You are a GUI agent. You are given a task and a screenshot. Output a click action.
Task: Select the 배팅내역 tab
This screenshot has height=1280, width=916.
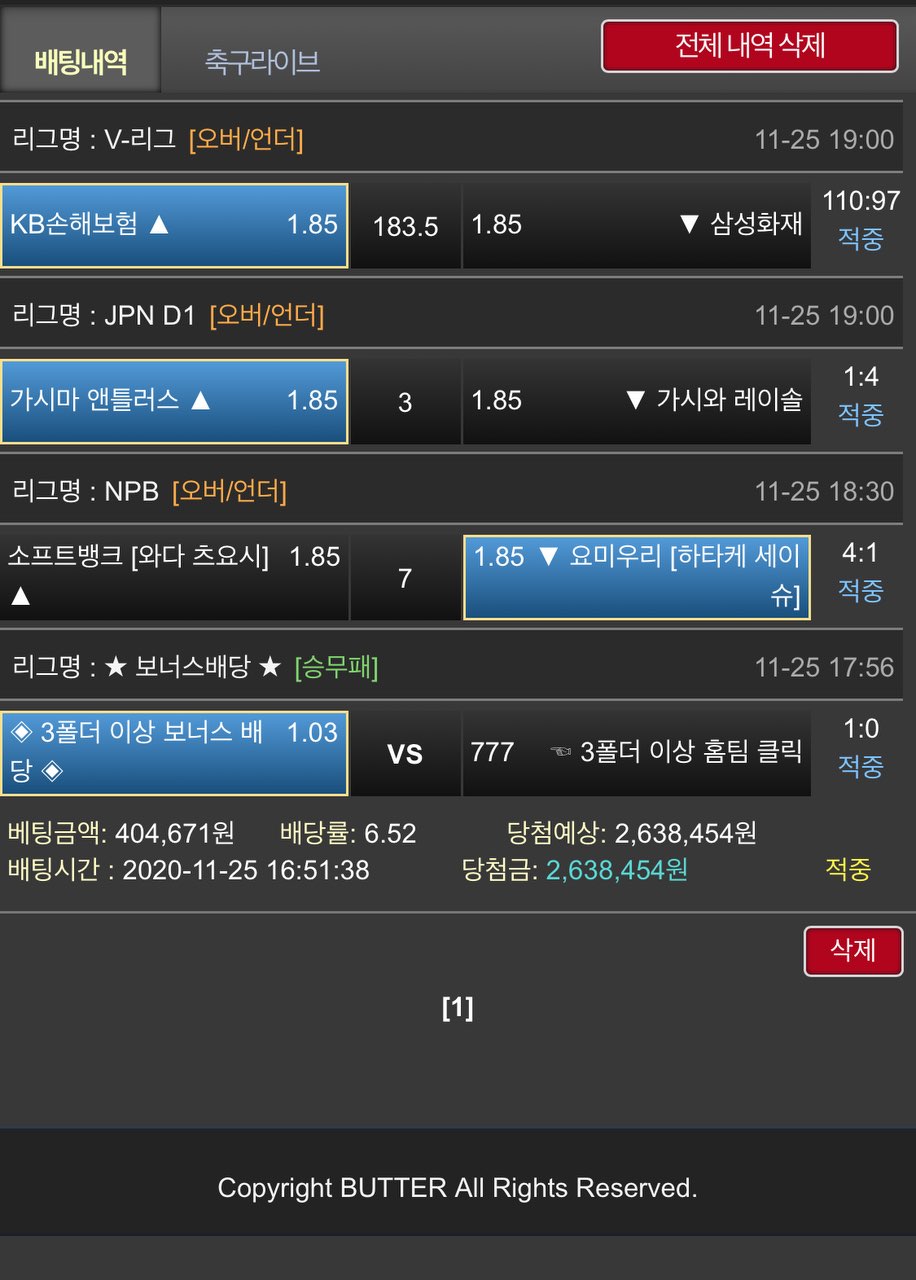point(80,61)
